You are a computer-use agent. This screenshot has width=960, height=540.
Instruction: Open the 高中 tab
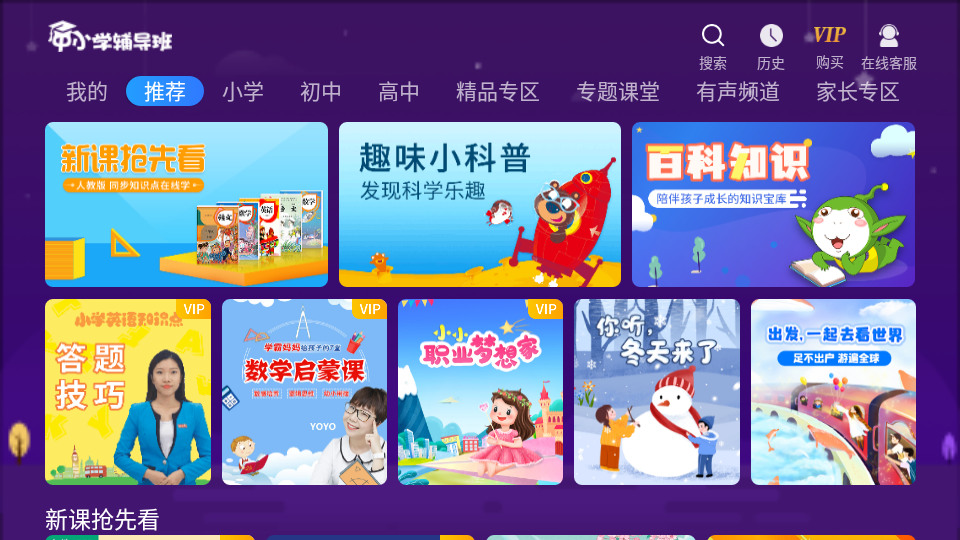[x=399, y=92]
